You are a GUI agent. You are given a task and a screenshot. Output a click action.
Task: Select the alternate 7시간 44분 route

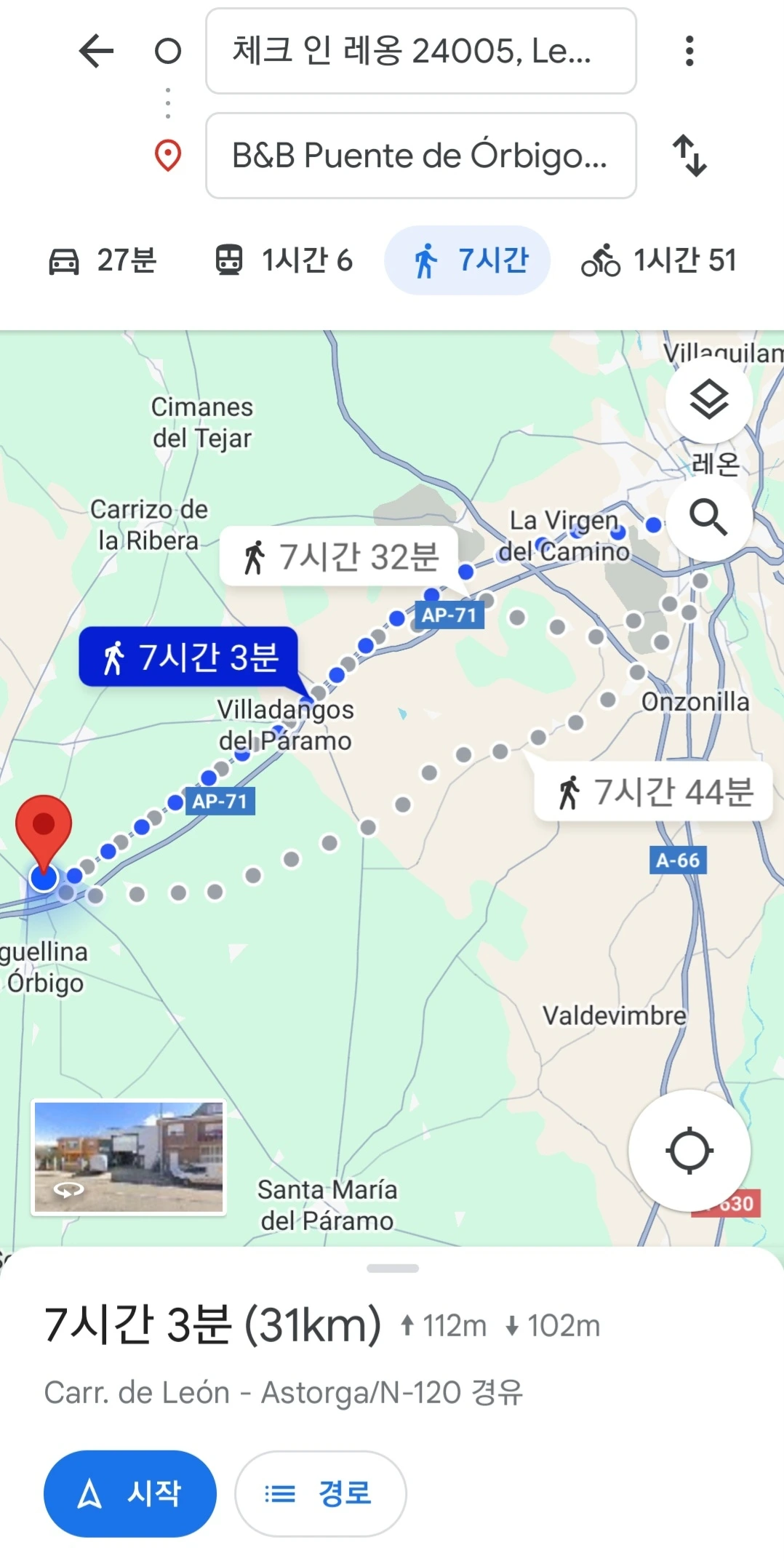click(x=654, y=792)
